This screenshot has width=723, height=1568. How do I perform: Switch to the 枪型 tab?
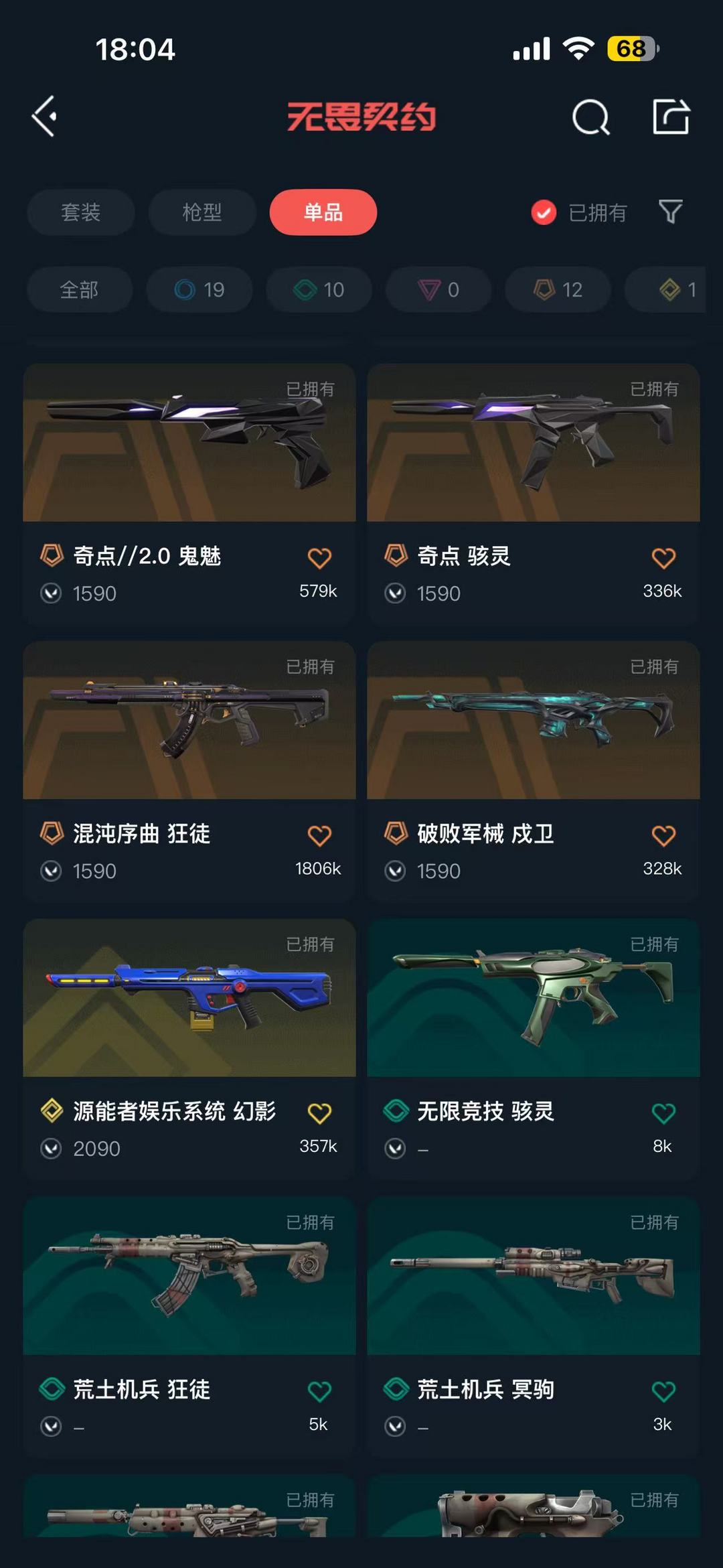coord(202,212)
